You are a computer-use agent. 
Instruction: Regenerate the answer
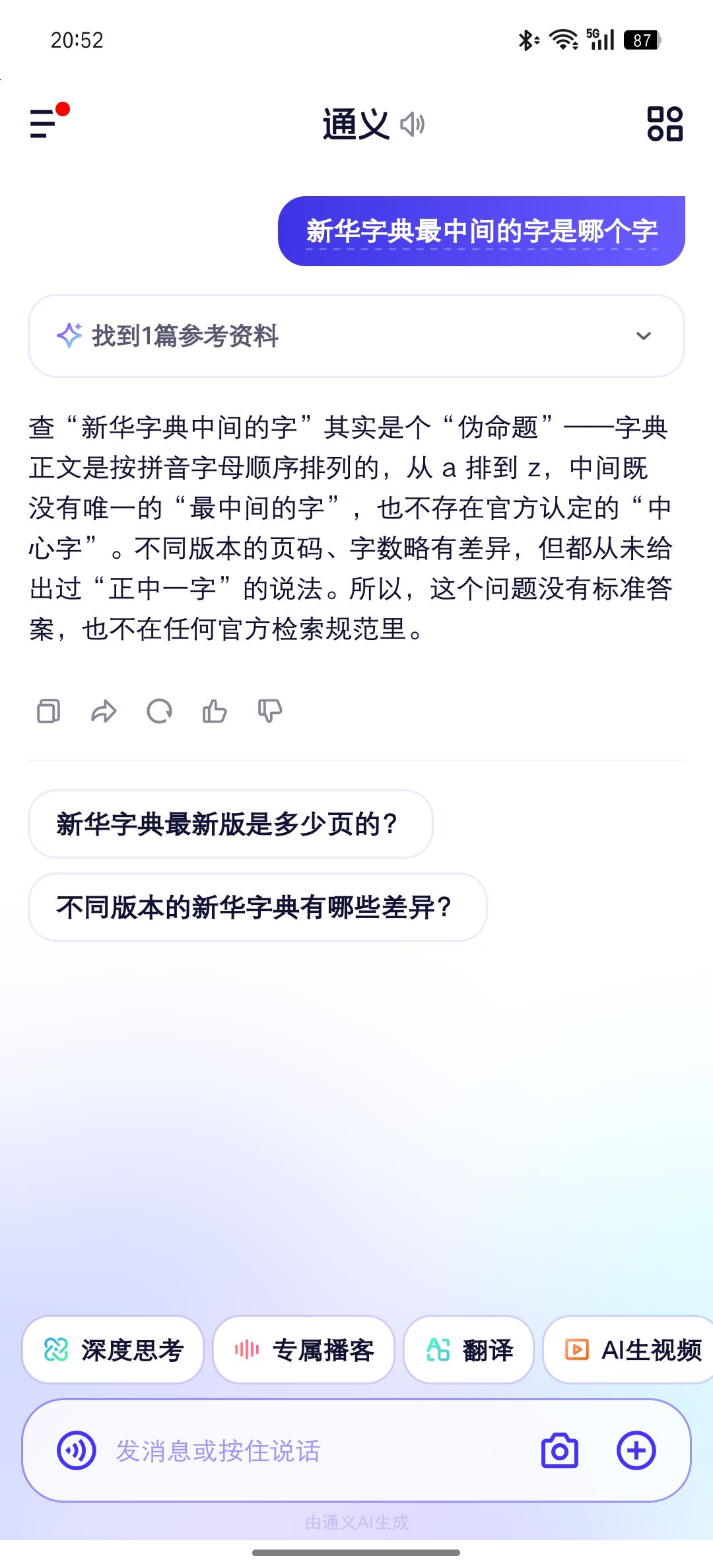pyautogui.click(x=159, y=711)
